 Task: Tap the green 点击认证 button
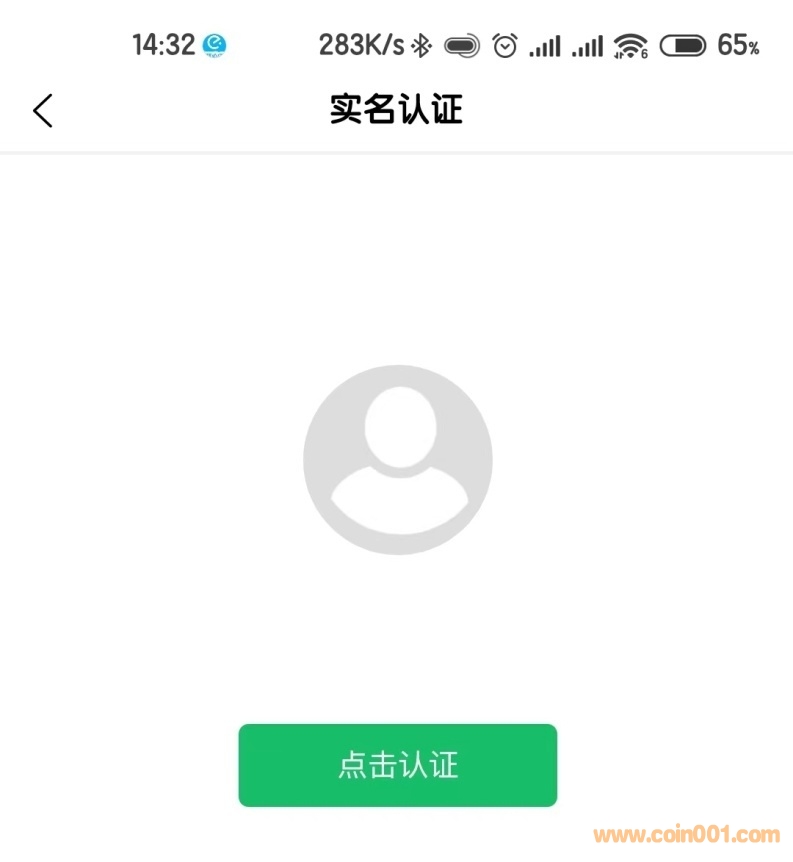397,765
